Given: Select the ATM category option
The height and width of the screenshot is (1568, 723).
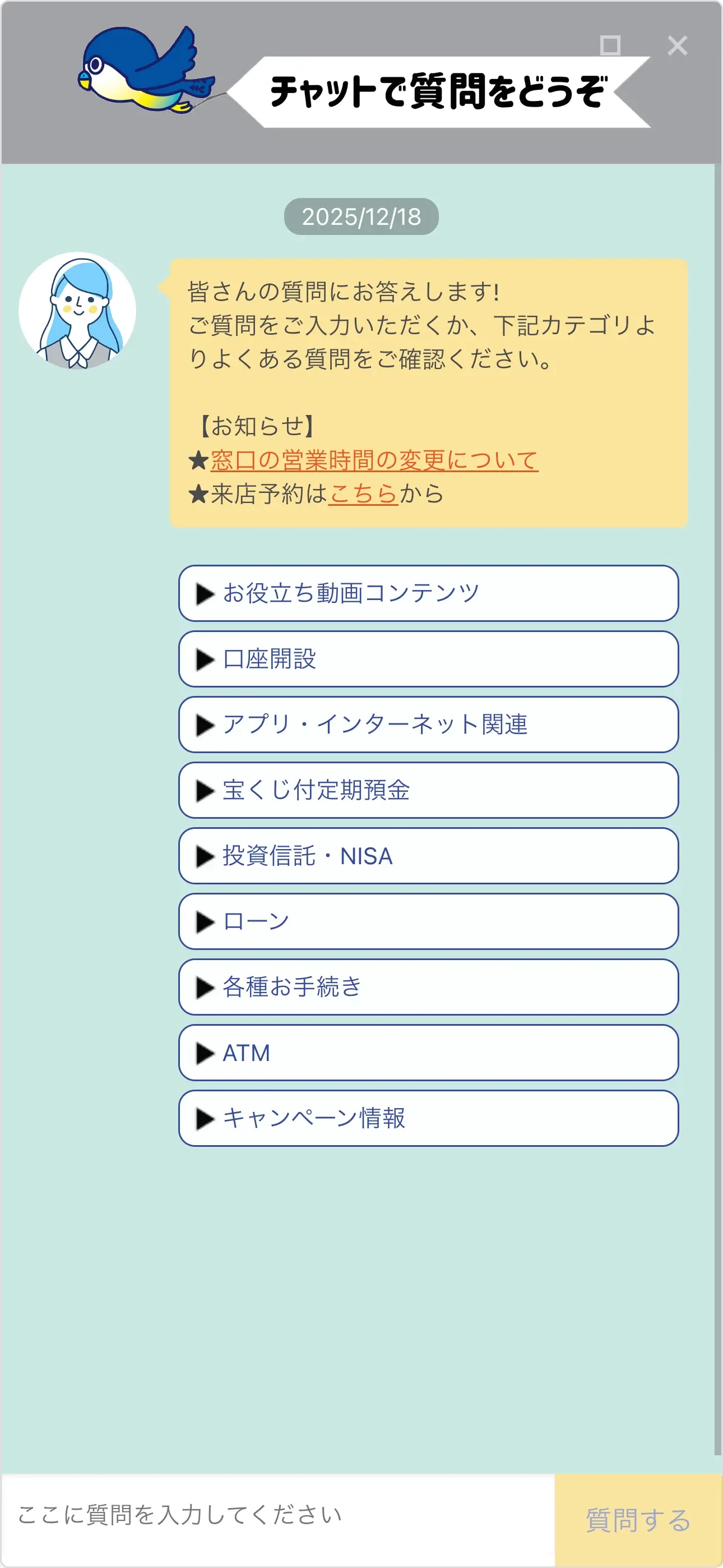Looking at the screenshot, I should (x=428, y=1053).
